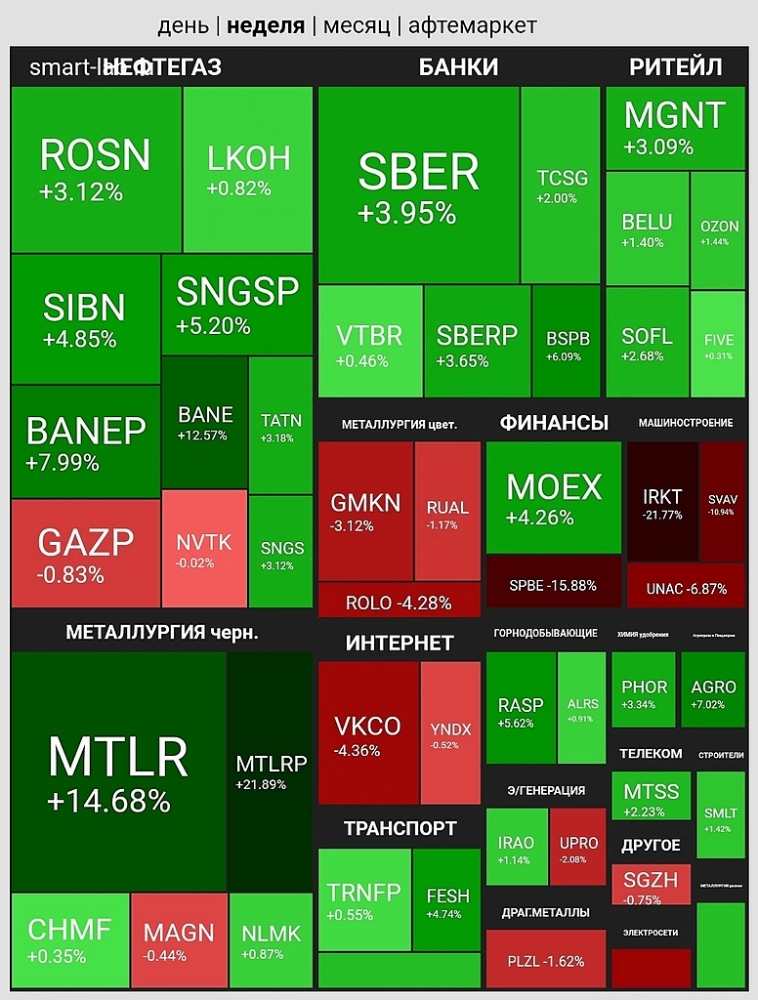Open the GAZP tile

pyautogui.click(x=85, y=555)
